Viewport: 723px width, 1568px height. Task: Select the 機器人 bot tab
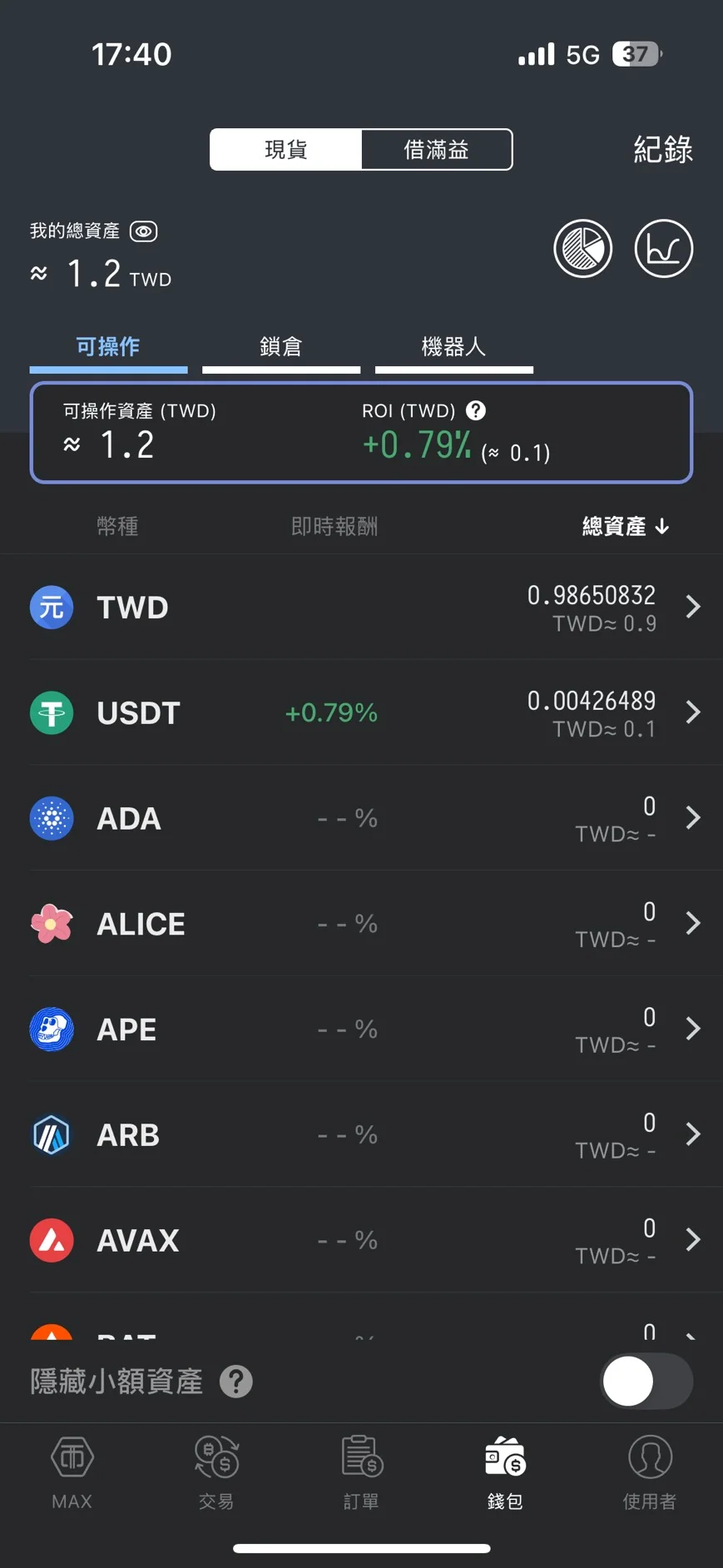click(453, 346)
